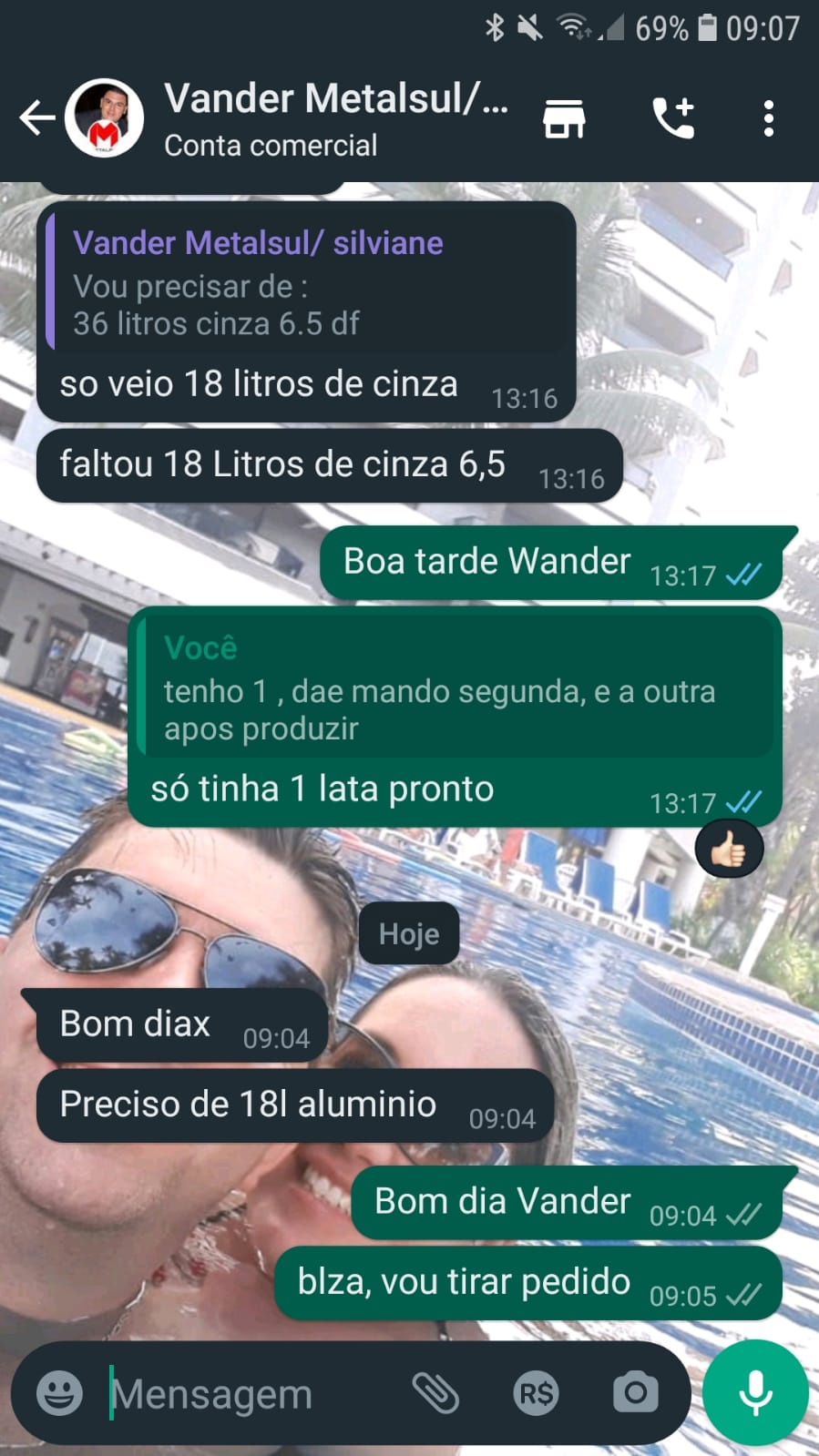Viewport: 819px width, 1456px height.
Task: Open the R$ payment option
Action: tap(536, 1392)
